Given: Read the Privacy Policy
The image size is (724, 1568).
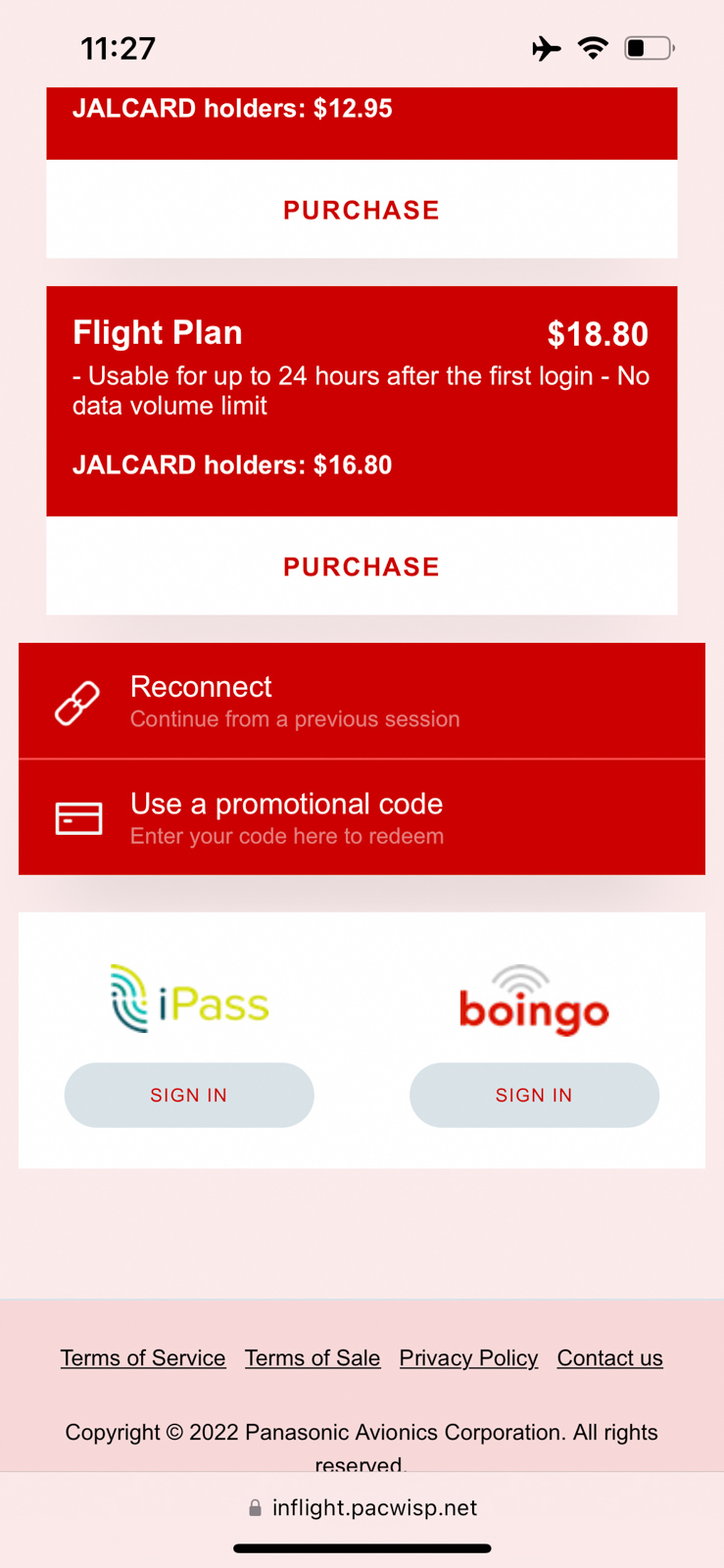Looking at the screenshot, I should pos(468,1357).
